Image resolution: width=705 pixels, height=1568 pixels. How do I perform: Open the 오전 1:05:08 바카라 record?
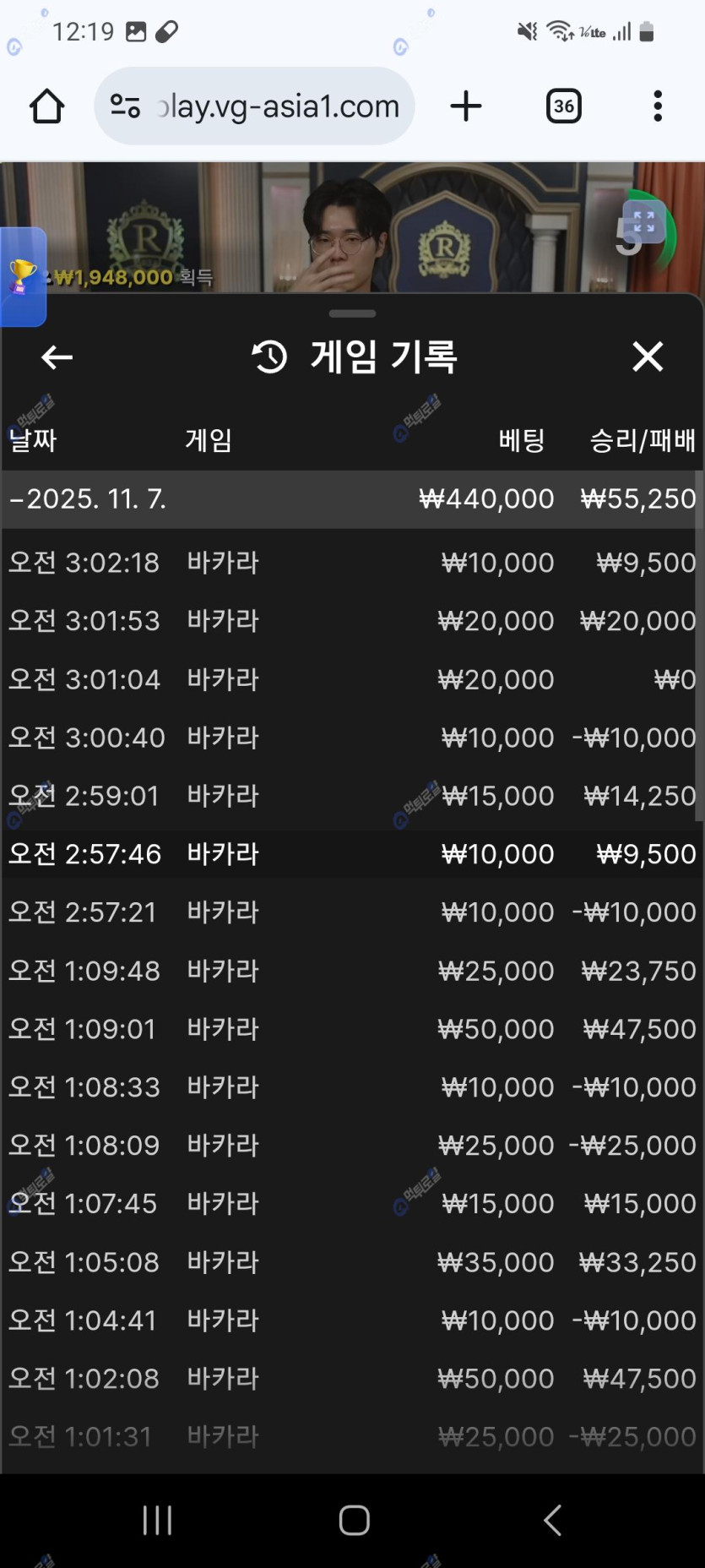351,1262
